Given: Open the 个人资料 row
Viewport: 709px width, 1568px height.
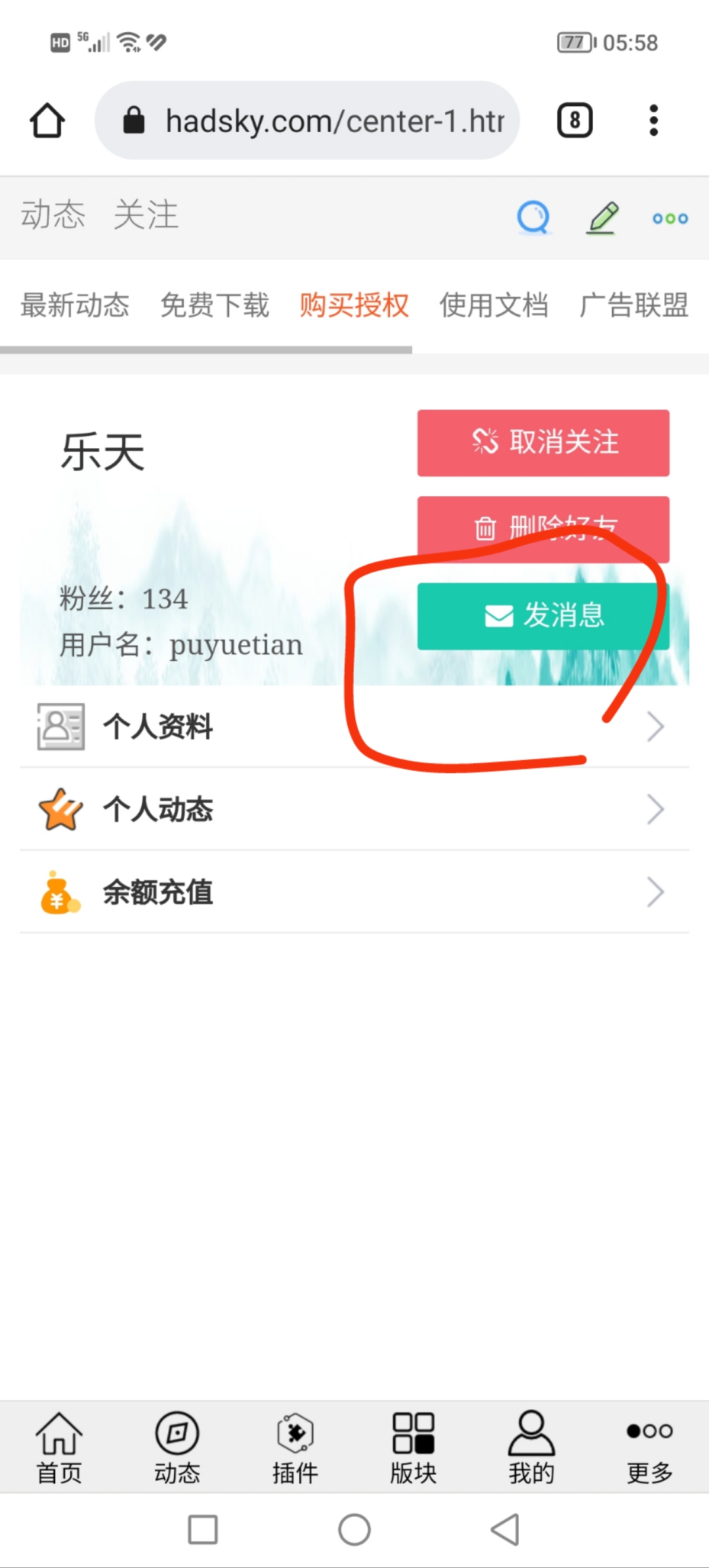Looking at the screenshot, I should click(x=354, y=727).
